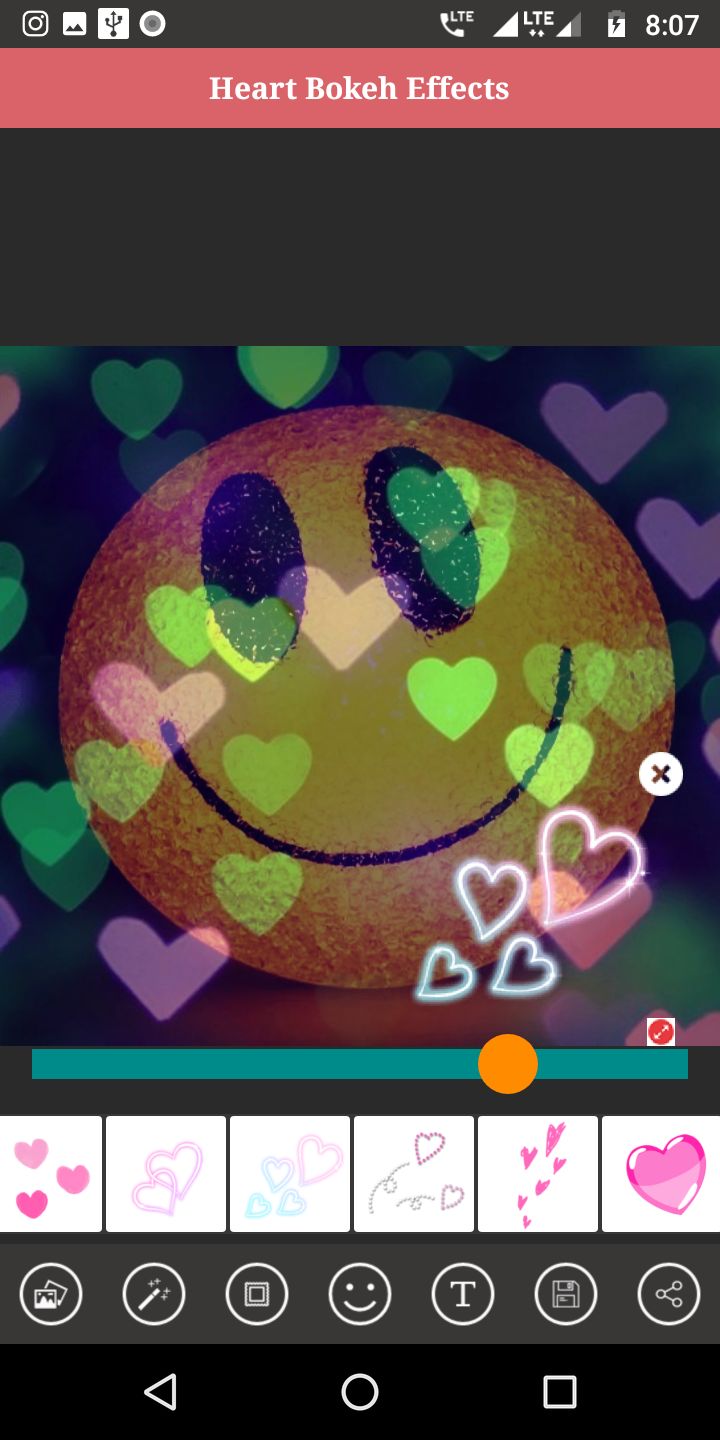Choose the pink outlined double hearts sticker
720x1440 pixels.
point(166,1174)
